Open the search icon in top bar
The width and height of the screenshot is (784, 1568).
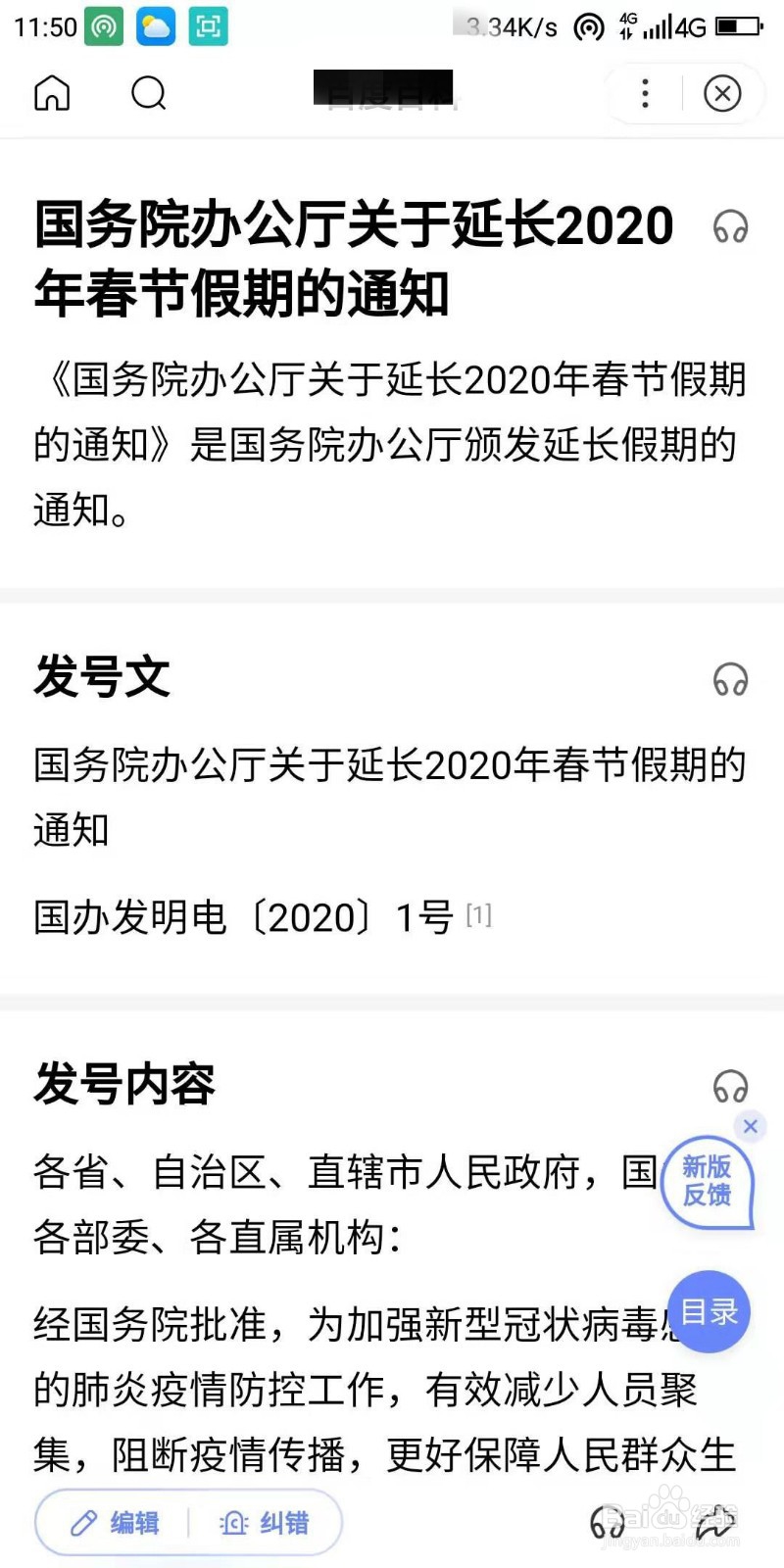(x=149, y=94)
